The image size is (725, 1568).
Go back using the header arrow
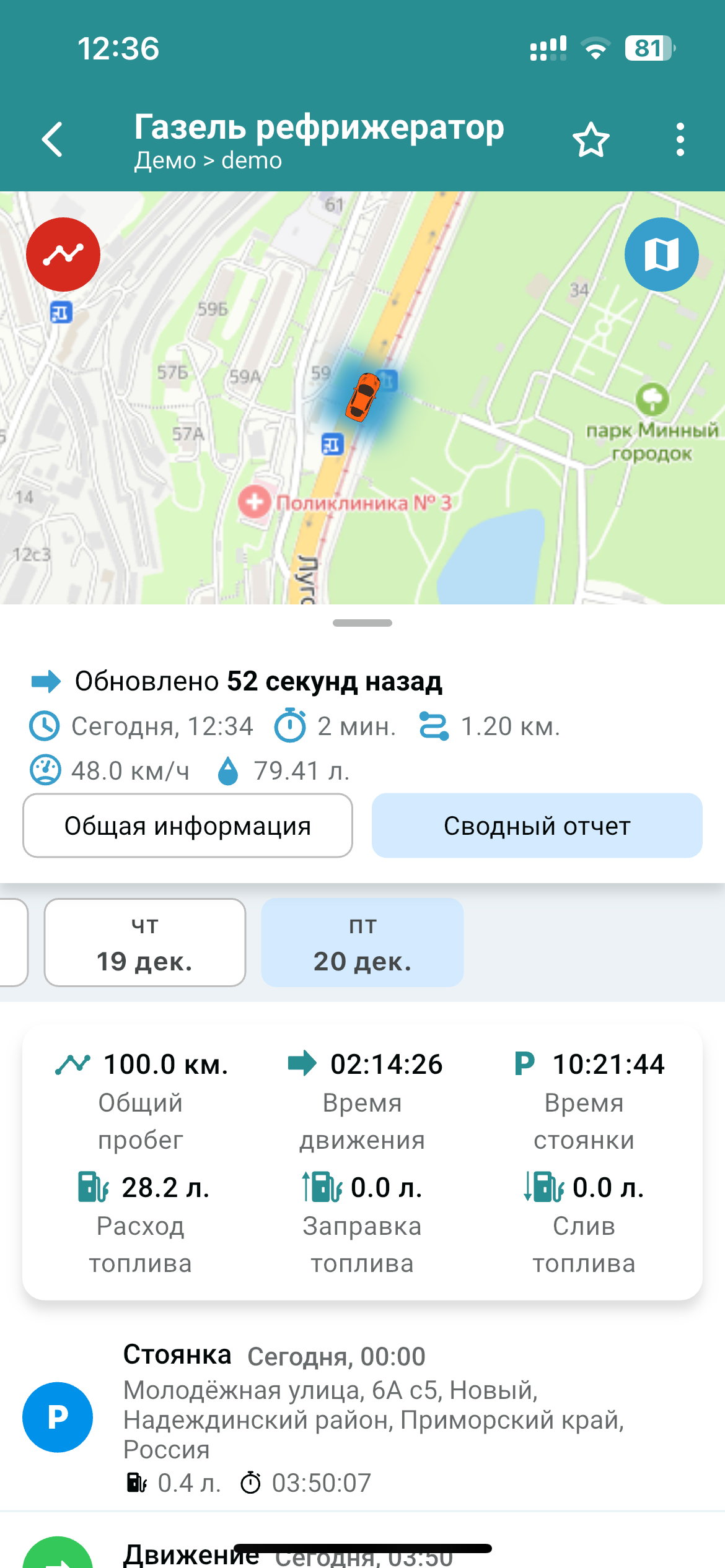(53, 139)
